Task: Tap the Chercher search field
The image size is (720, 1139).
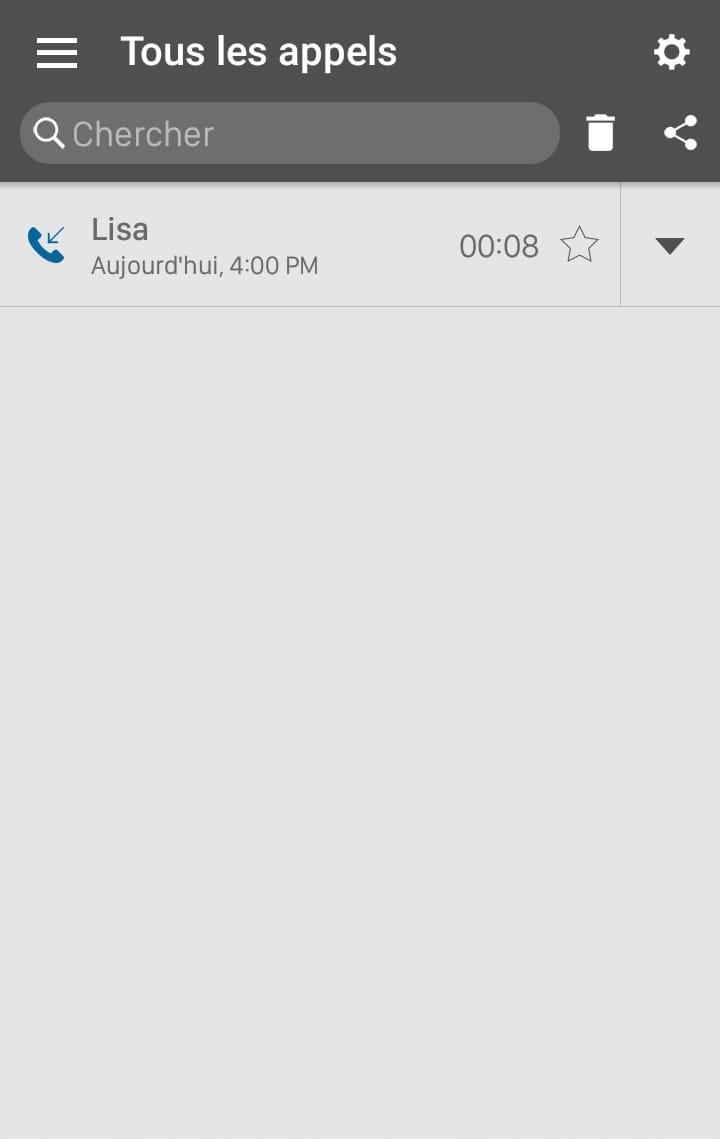Action: 290,134
